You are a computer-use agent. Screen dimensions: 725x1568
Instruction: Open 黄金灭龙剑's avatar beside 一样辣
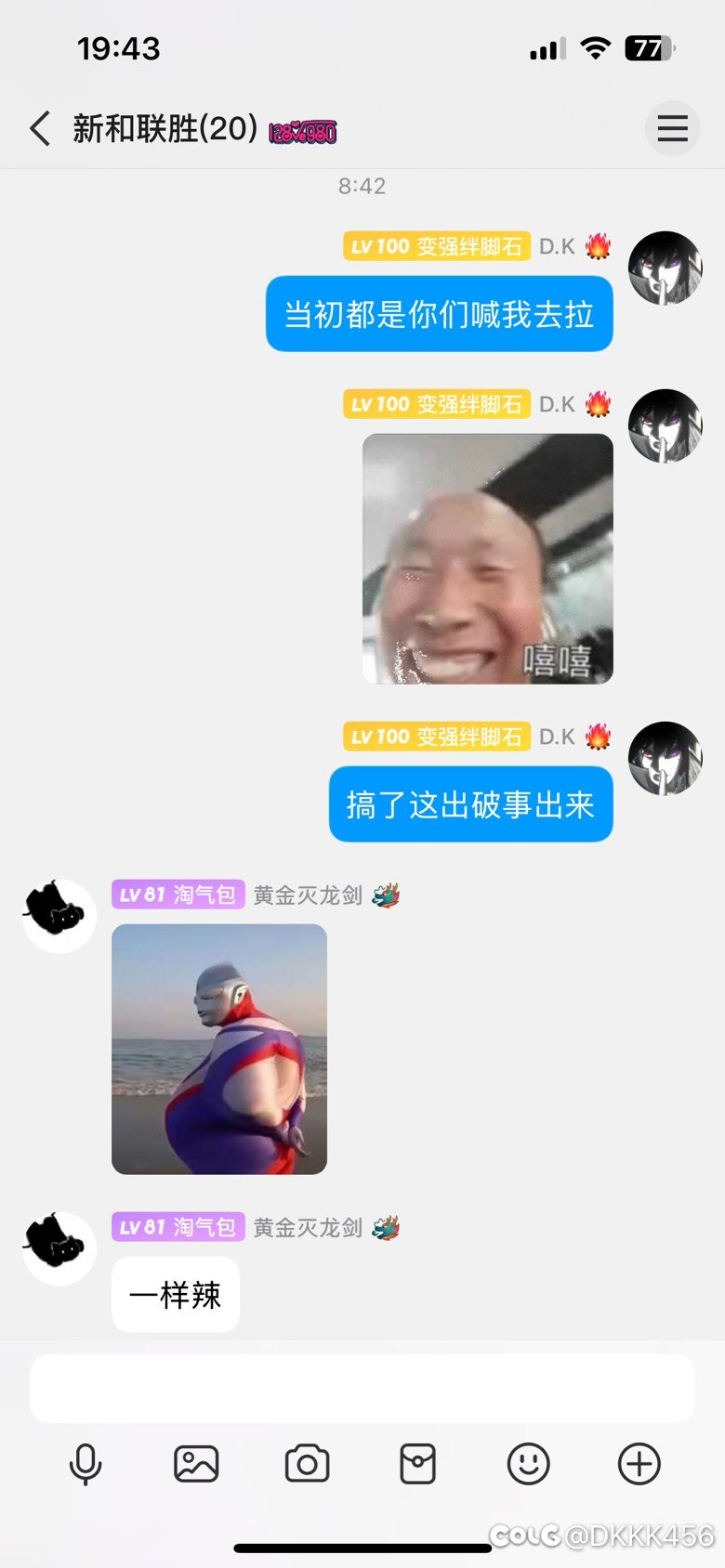(59, 1248)
